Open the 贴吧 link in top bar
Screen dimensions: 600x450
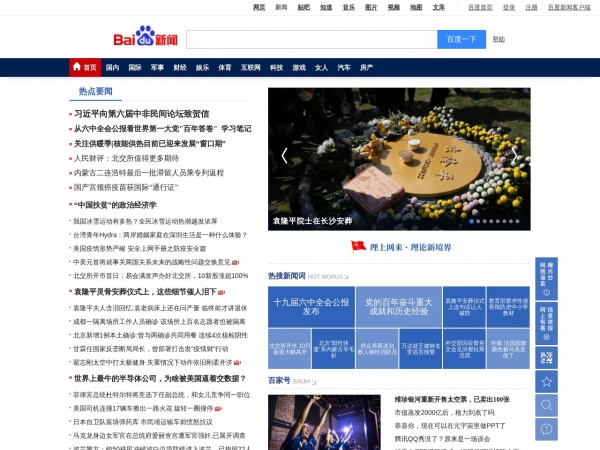point(304,6)
